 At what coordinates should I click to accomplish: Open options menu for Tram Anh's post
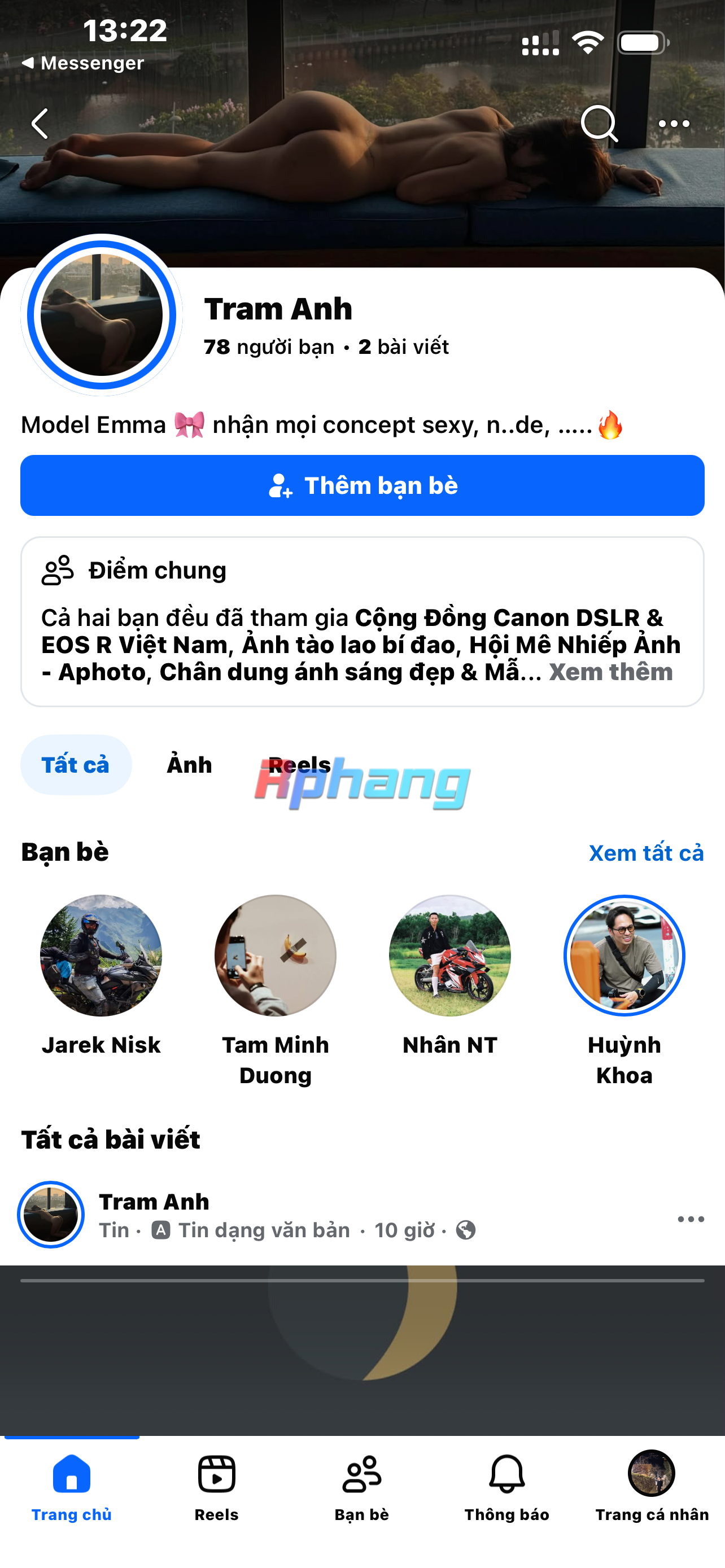pos(691,1219)
